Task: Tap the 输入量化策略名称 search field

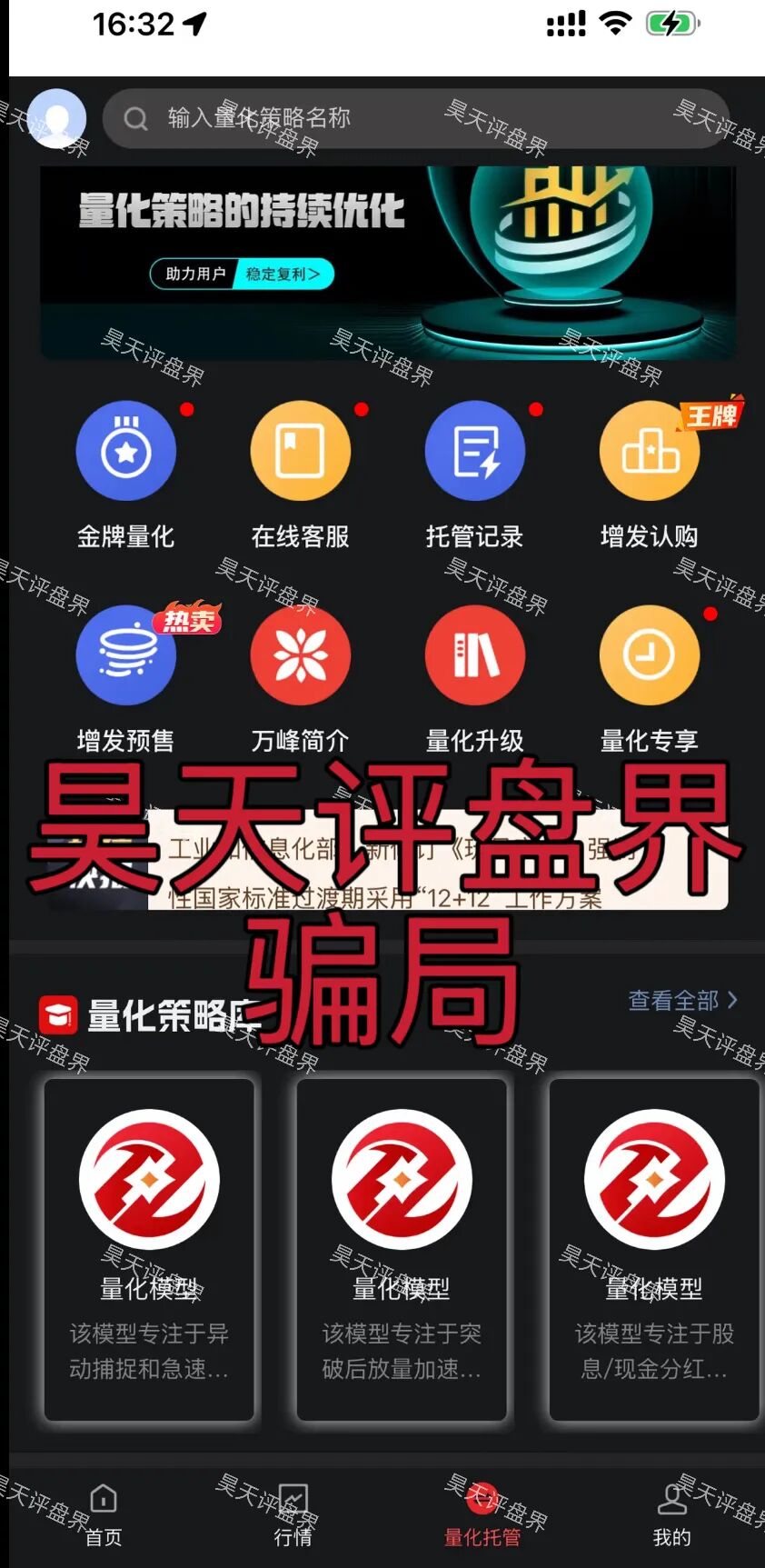Action: click(273, 118)
